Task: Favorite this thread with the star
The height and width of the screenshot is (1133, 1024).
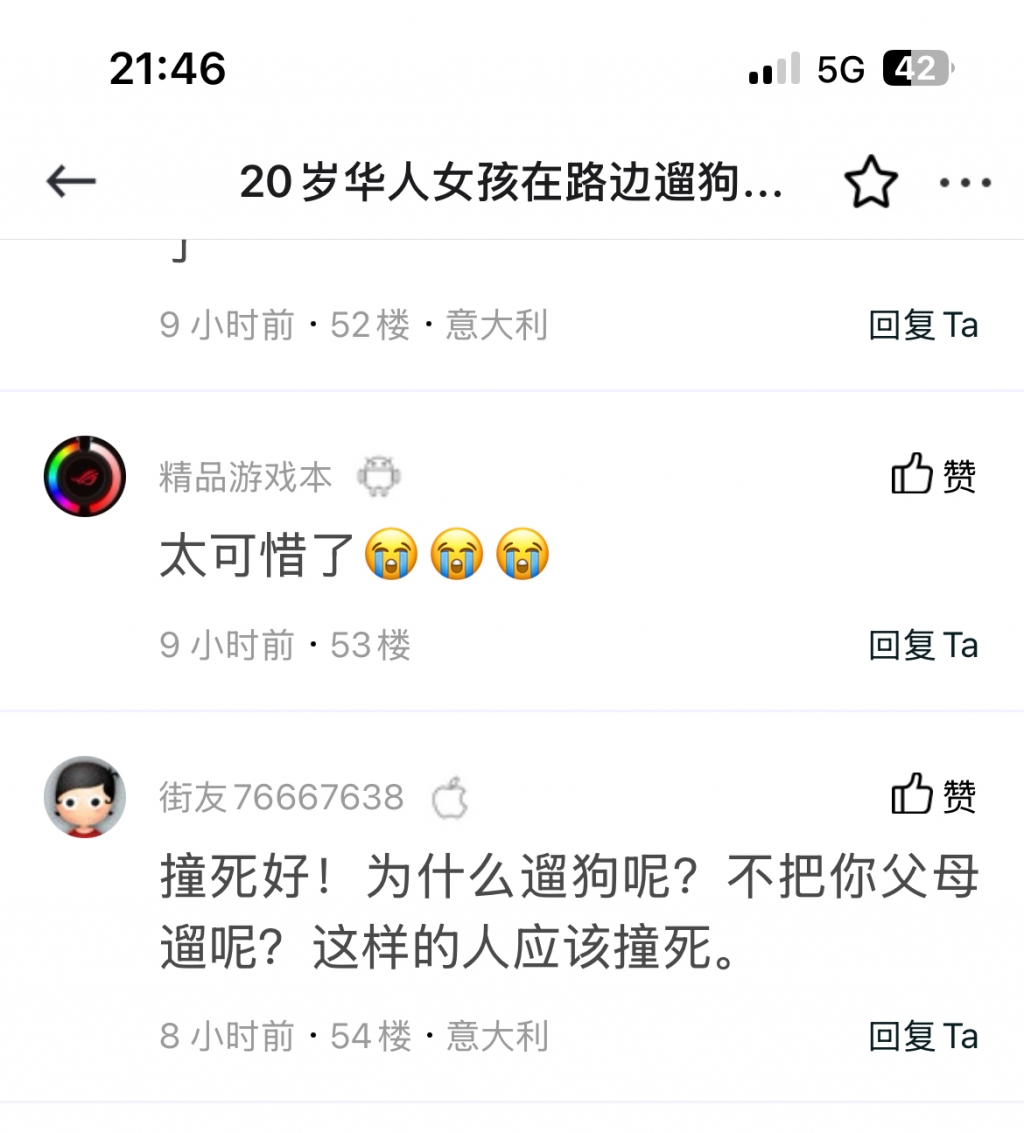Action: click(x=870, y=182)
